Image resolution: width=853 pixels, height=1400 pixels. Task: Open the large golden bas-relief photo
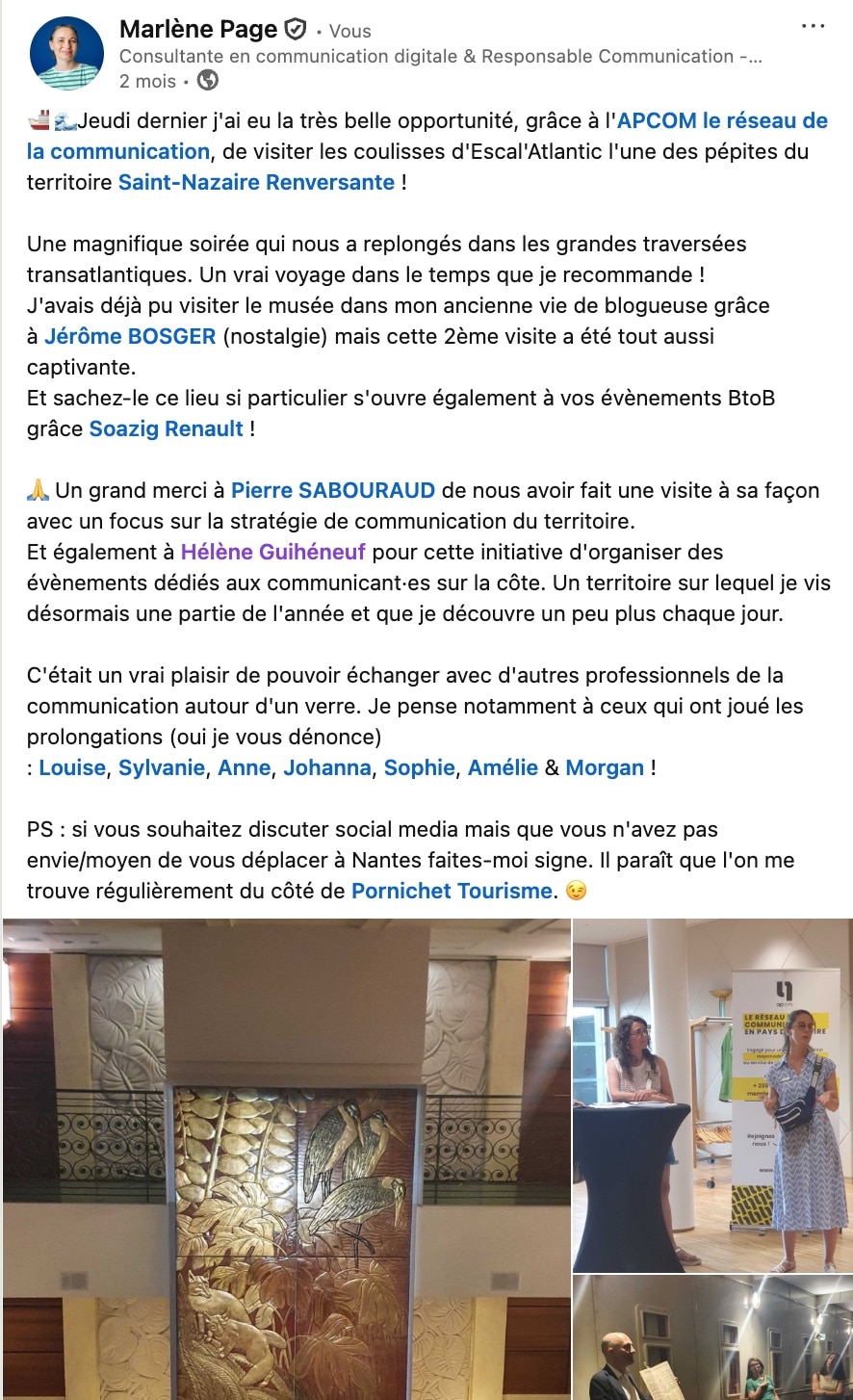tap(287, 1159)
